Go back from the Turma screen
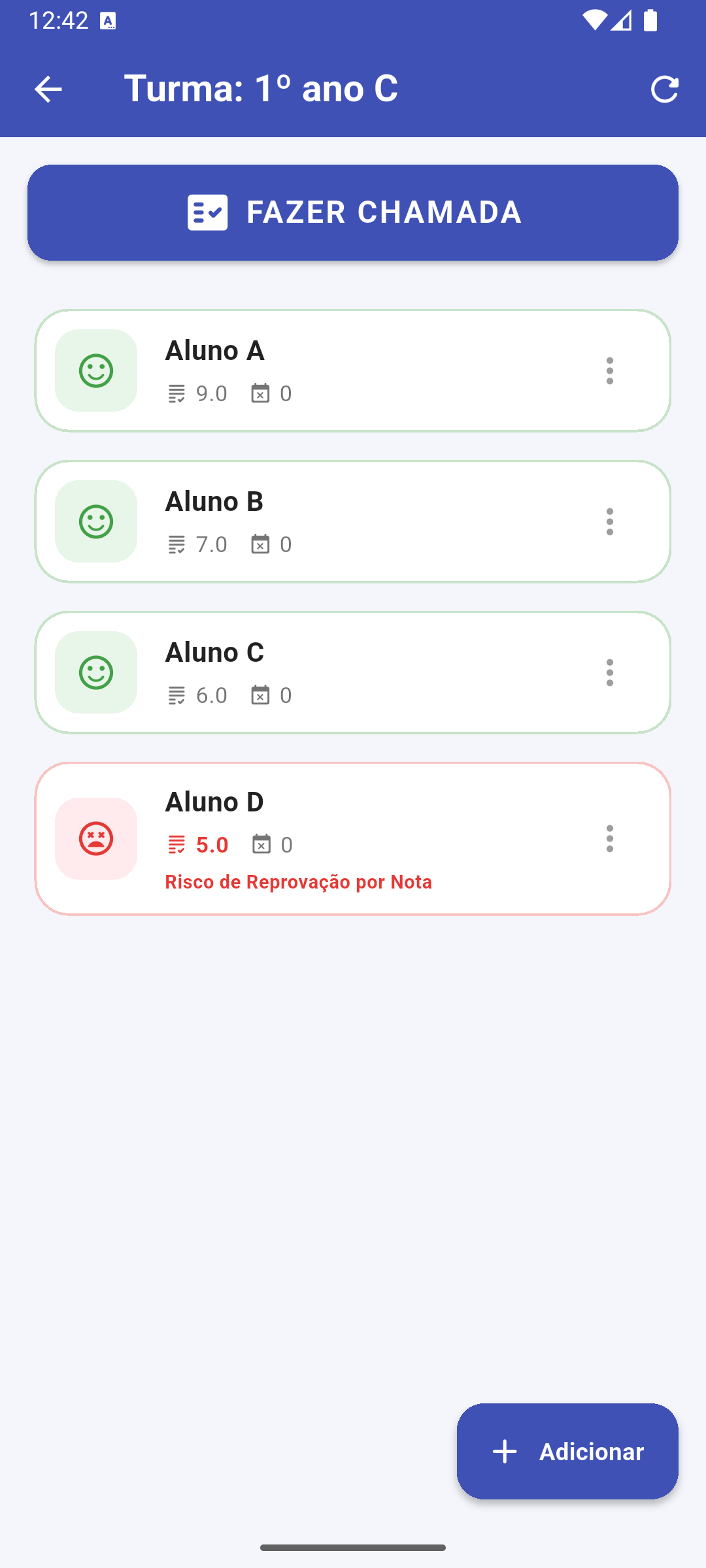The image size is (706, 1568). (48, 89)
